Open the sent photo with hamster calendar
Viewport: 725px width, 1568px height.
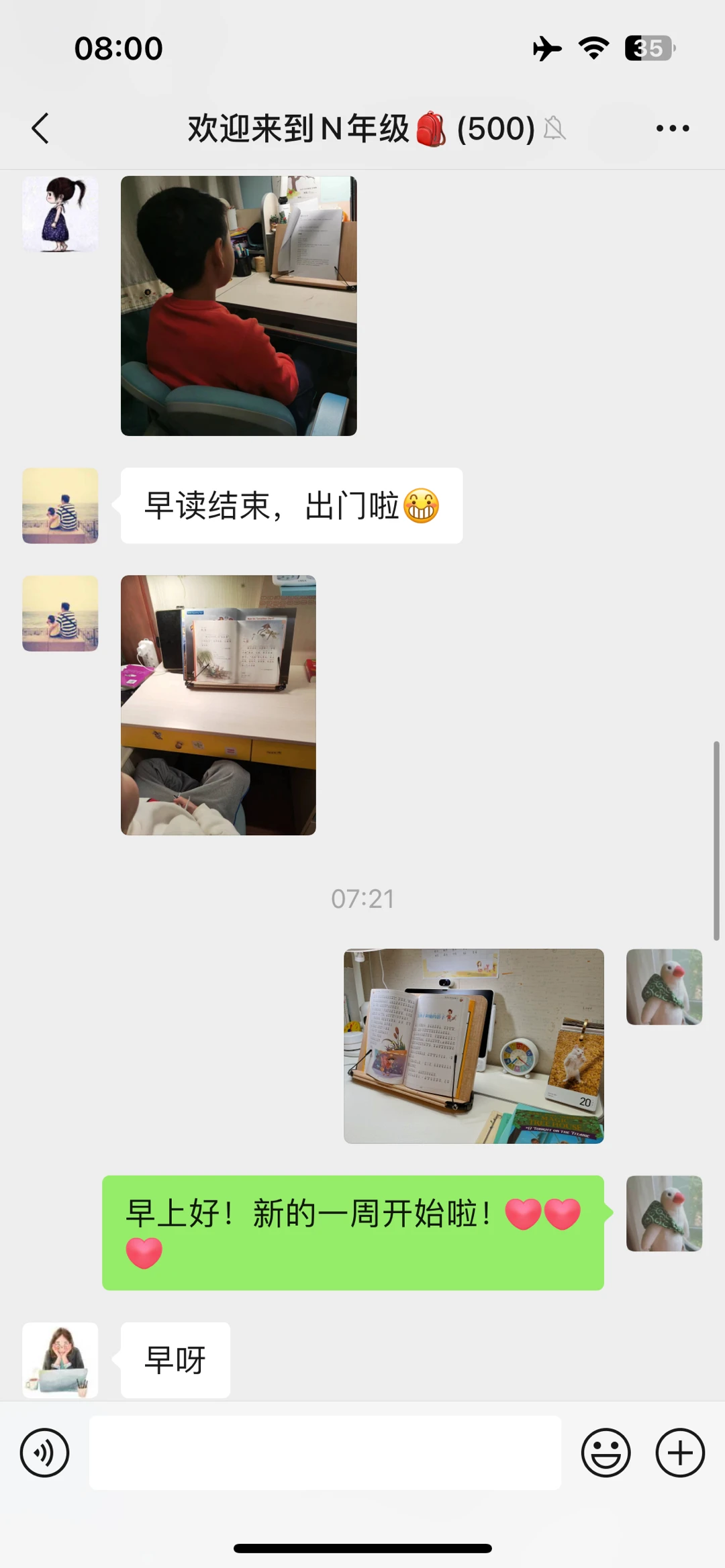(474, 1046)
